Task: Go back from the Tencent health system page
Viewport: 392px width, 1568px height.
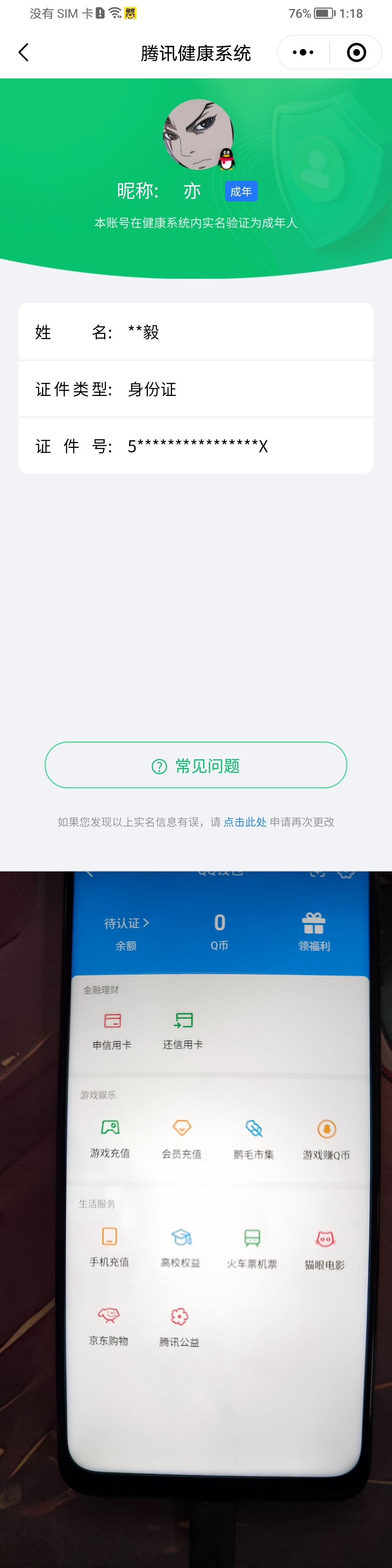Action: click(x=24, y=52)
